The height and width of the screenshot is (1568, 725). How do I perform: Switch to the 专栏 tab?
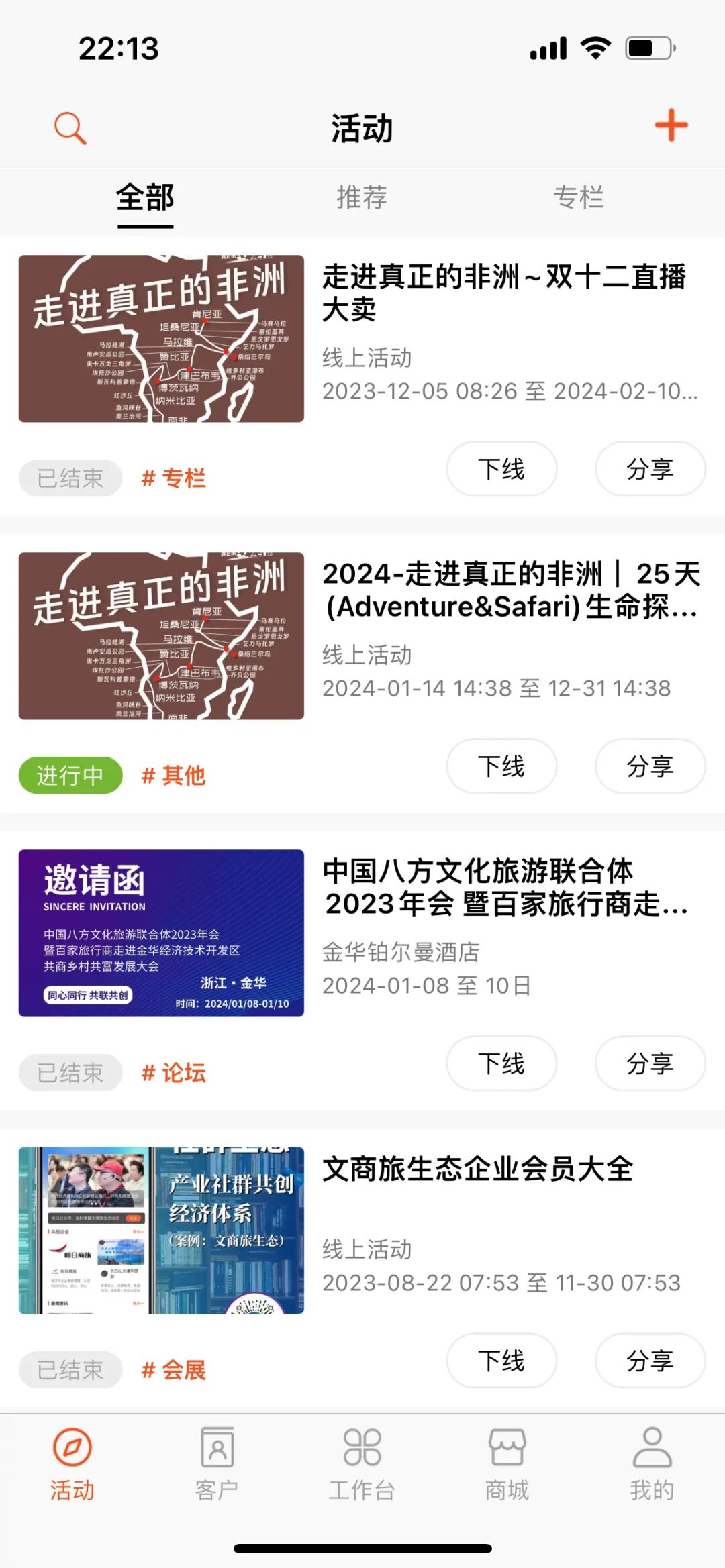[578, 197]
